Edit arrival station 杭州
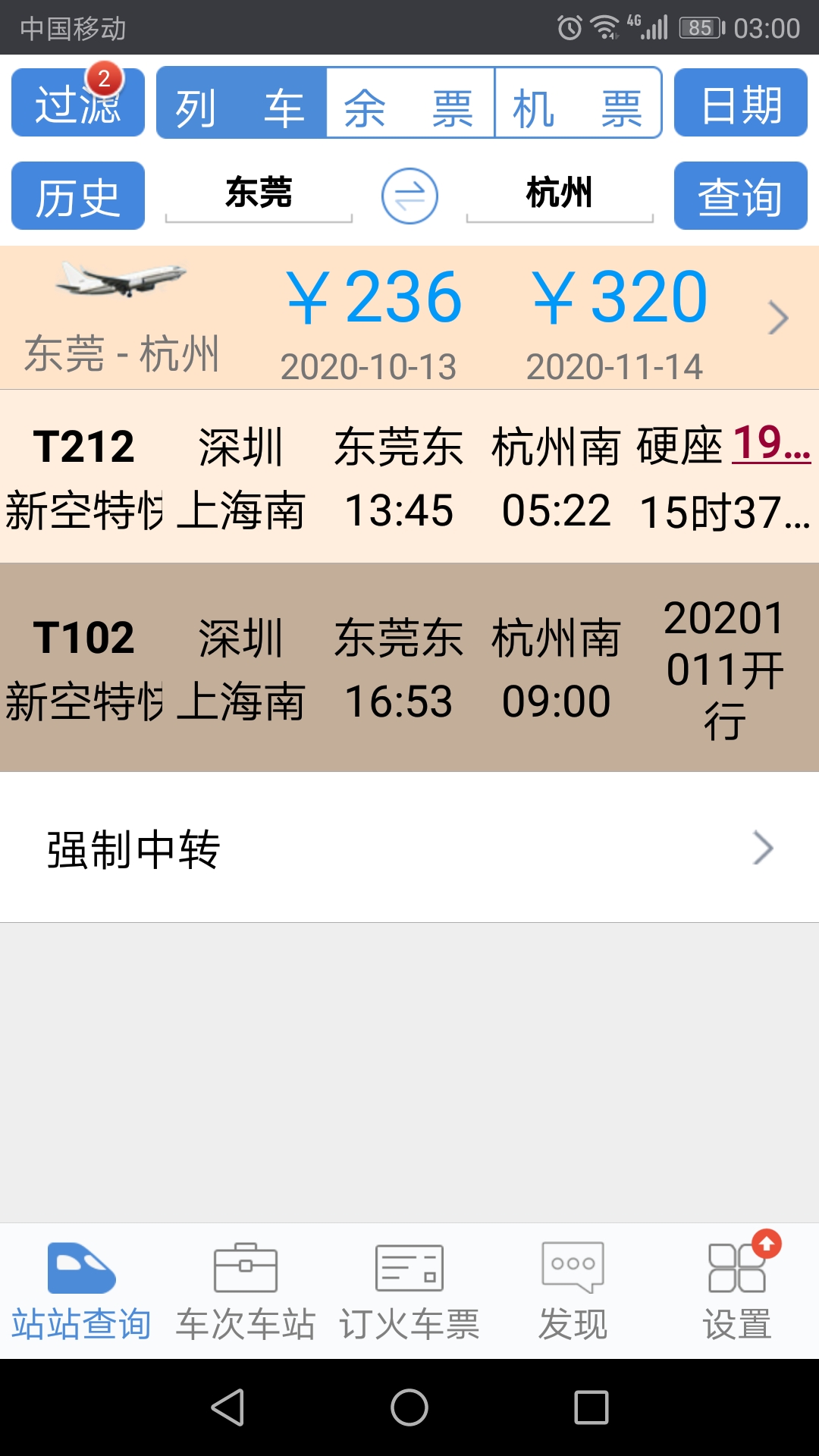 coord(560,193)
